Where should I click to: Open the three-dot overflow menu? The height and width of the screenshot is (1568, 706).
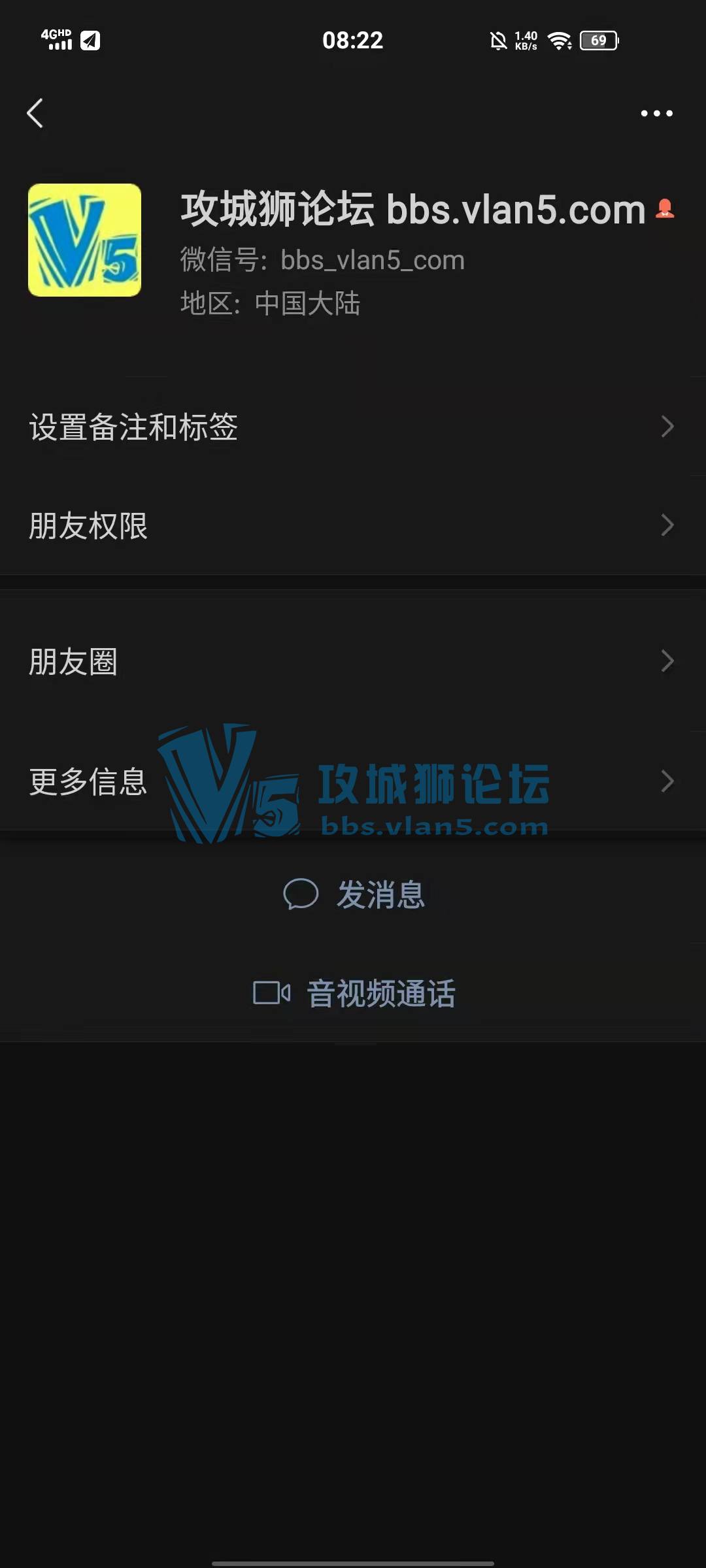[x=656, y=114]
